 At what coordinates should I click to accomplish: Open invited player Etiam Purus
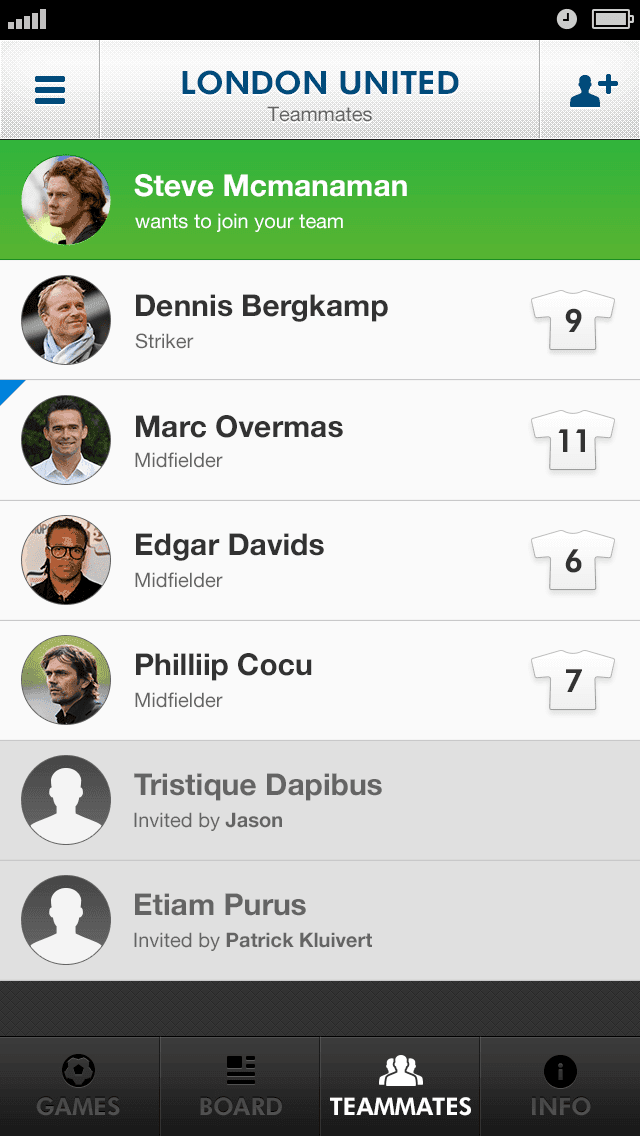[x=320, y=920]
